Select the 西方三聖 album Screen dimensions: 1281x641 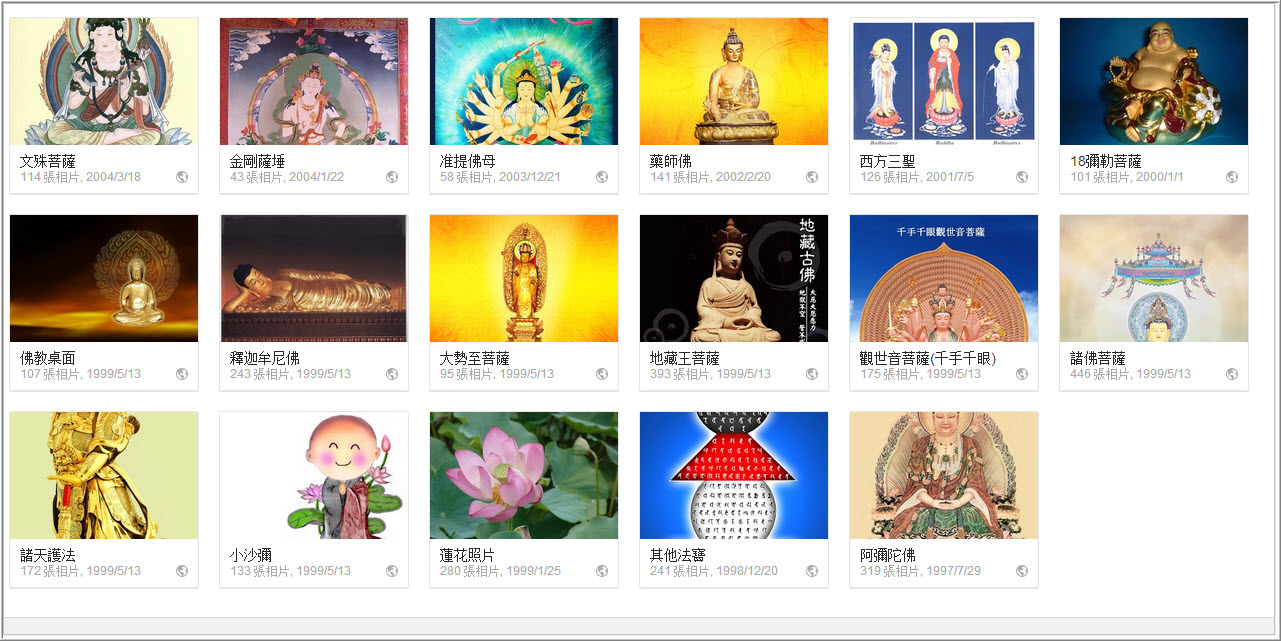[944, 82]
